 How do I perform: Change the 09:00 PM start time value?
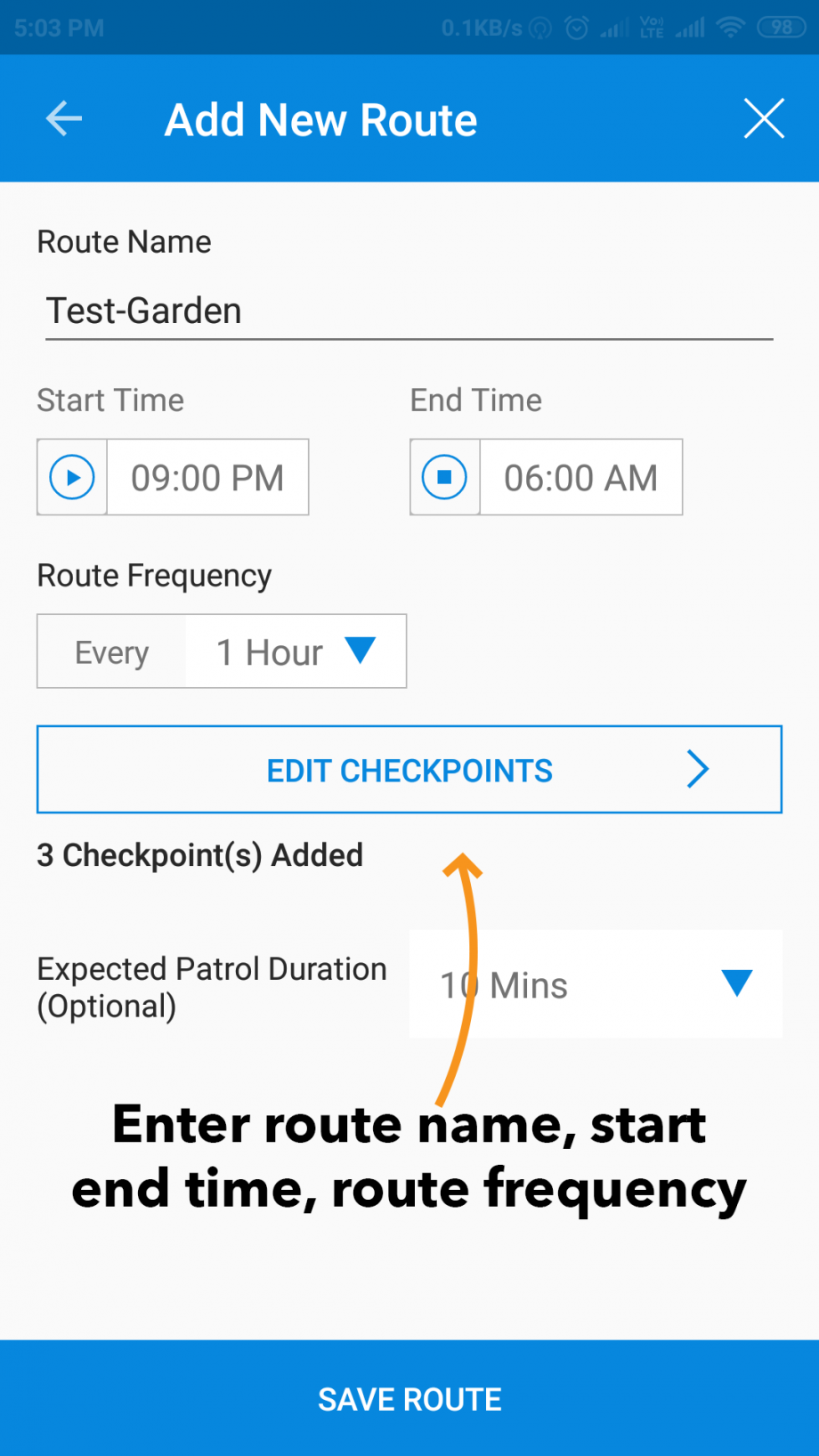[207, 477]
